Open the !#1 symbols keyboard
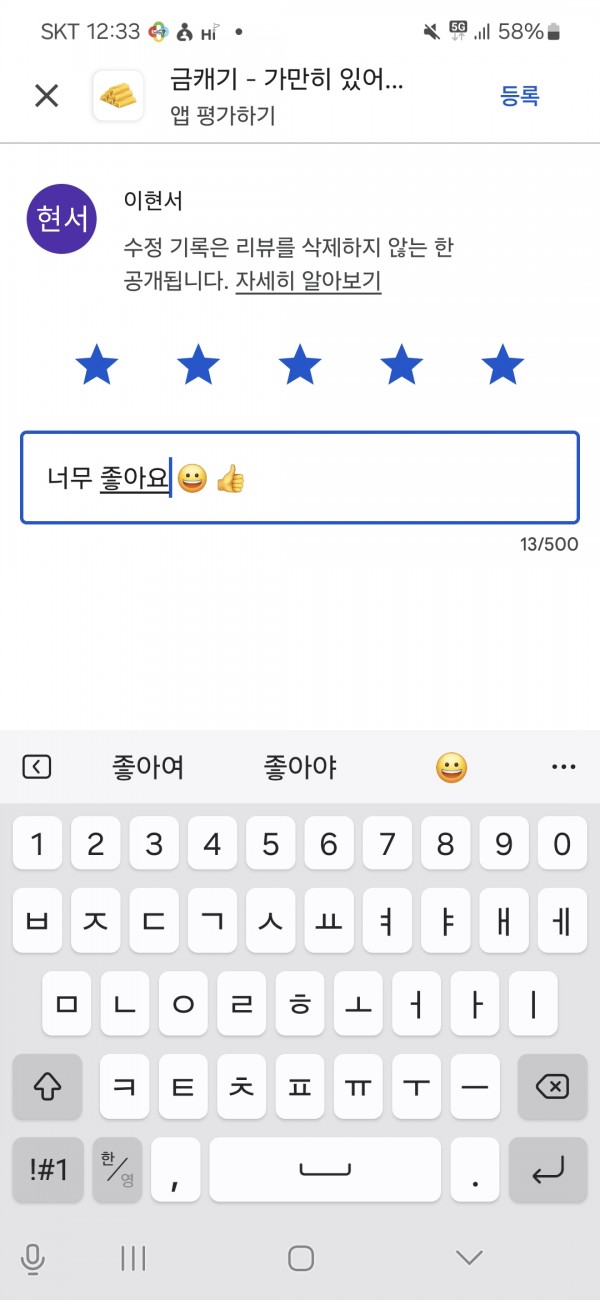 coord(48,1170)
